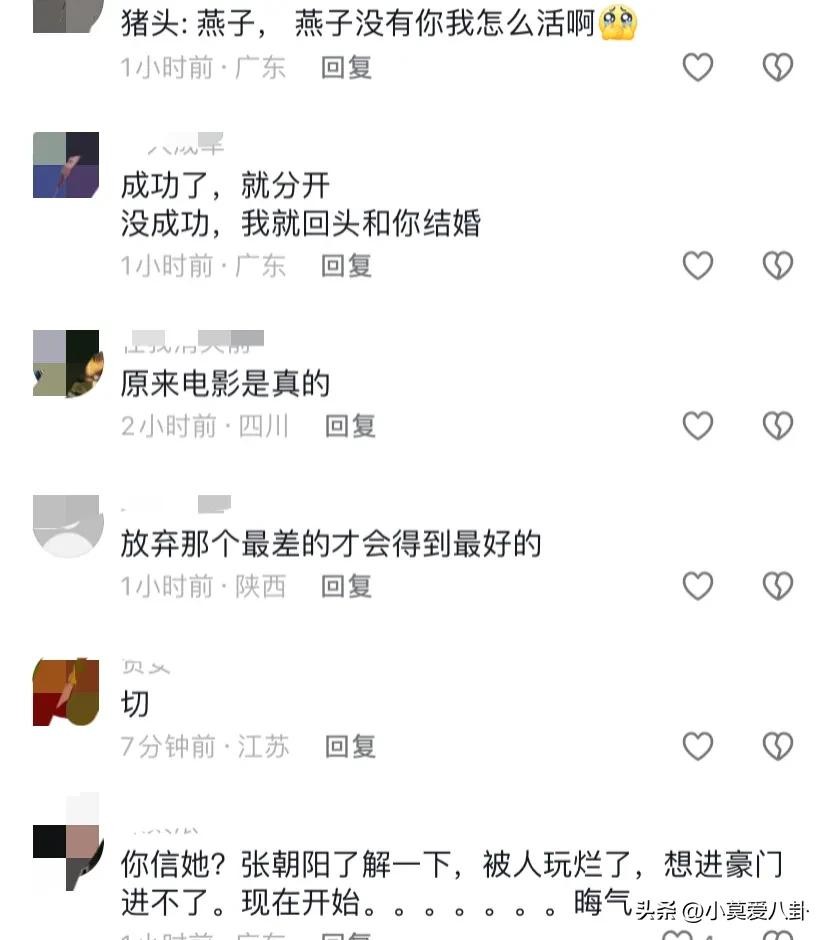The height and width of the screenshot is (940, 828).
Task: Reply to the comment "成功了，就分开"
Action: (x=346, y=265)
